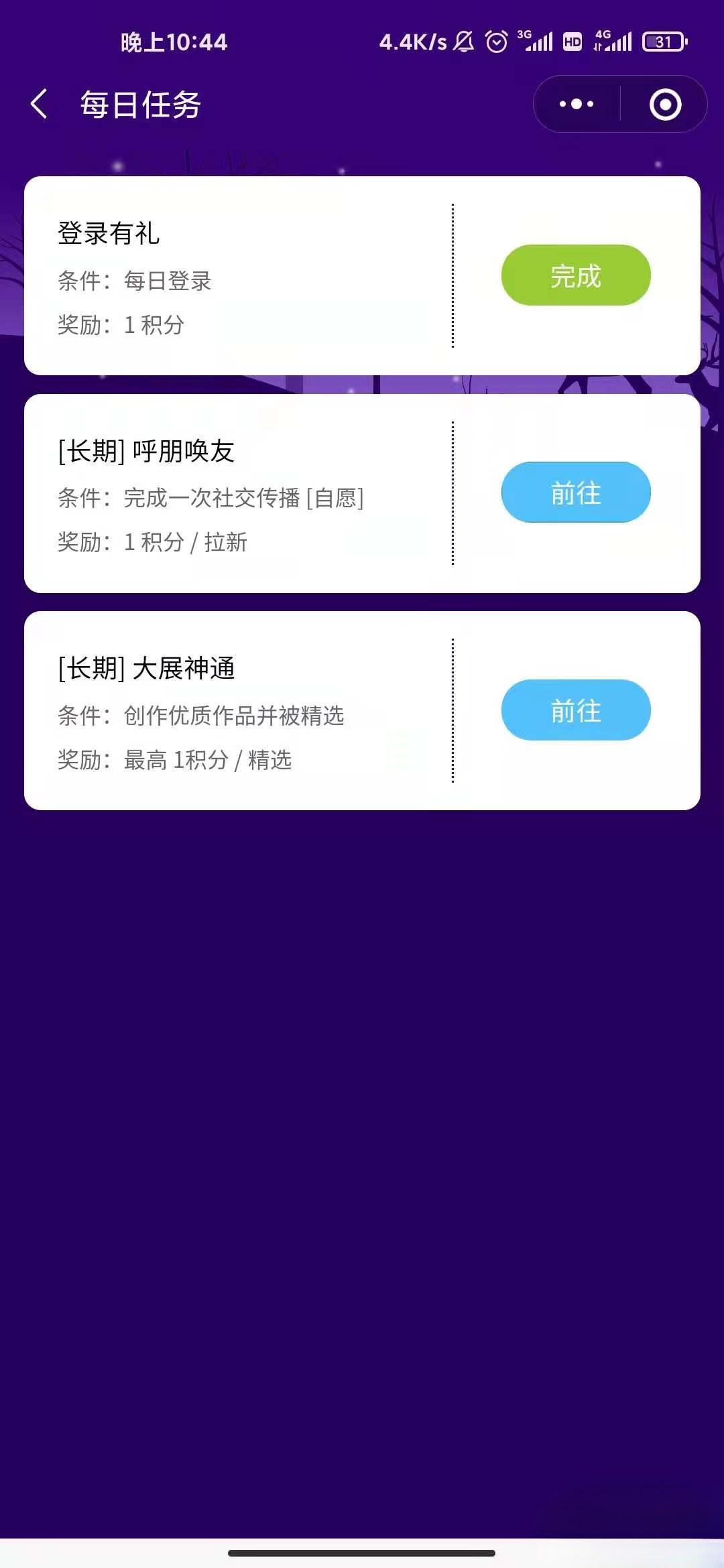Tap the circular close icon in the capsule
Screen dimensions: 724x1568
664,104
